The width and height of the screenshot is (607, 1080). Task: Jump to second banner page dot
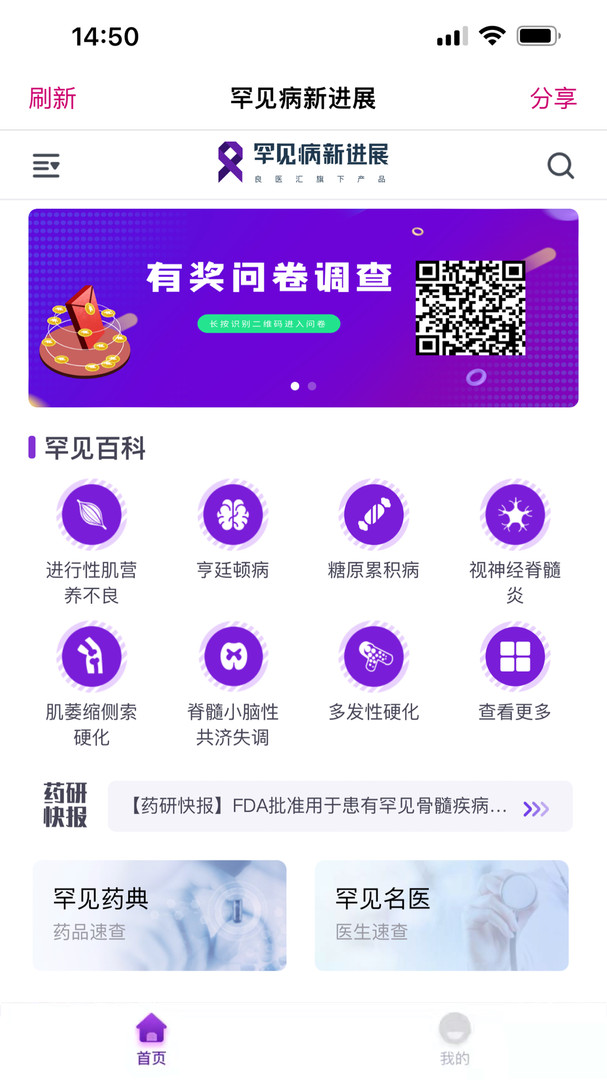312,386
